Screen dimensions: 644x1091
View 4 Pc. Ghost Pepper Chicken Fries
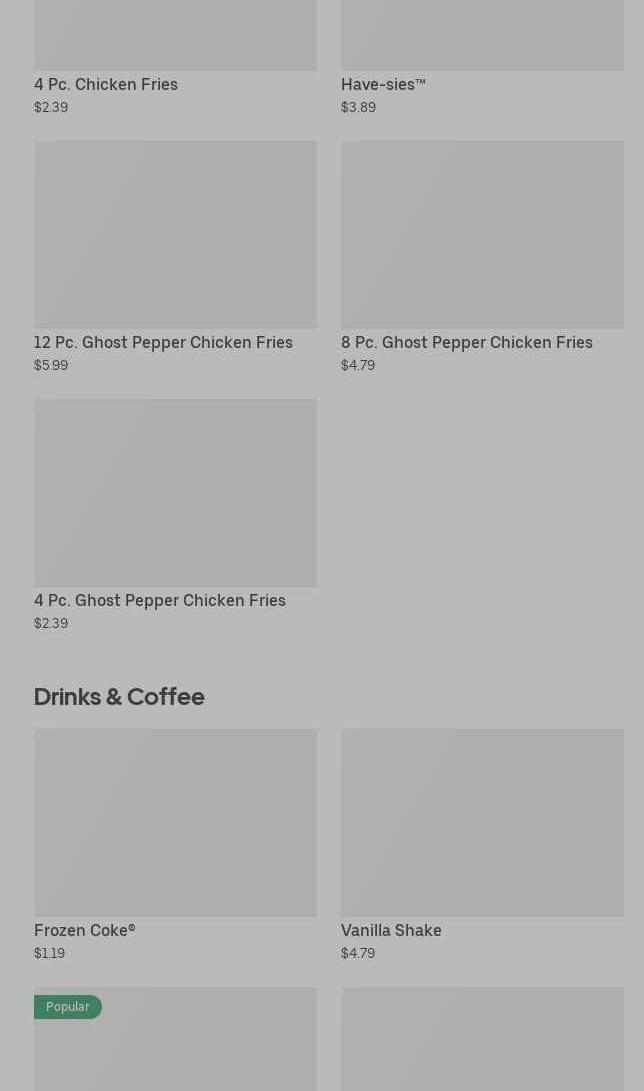coord(175,515)
